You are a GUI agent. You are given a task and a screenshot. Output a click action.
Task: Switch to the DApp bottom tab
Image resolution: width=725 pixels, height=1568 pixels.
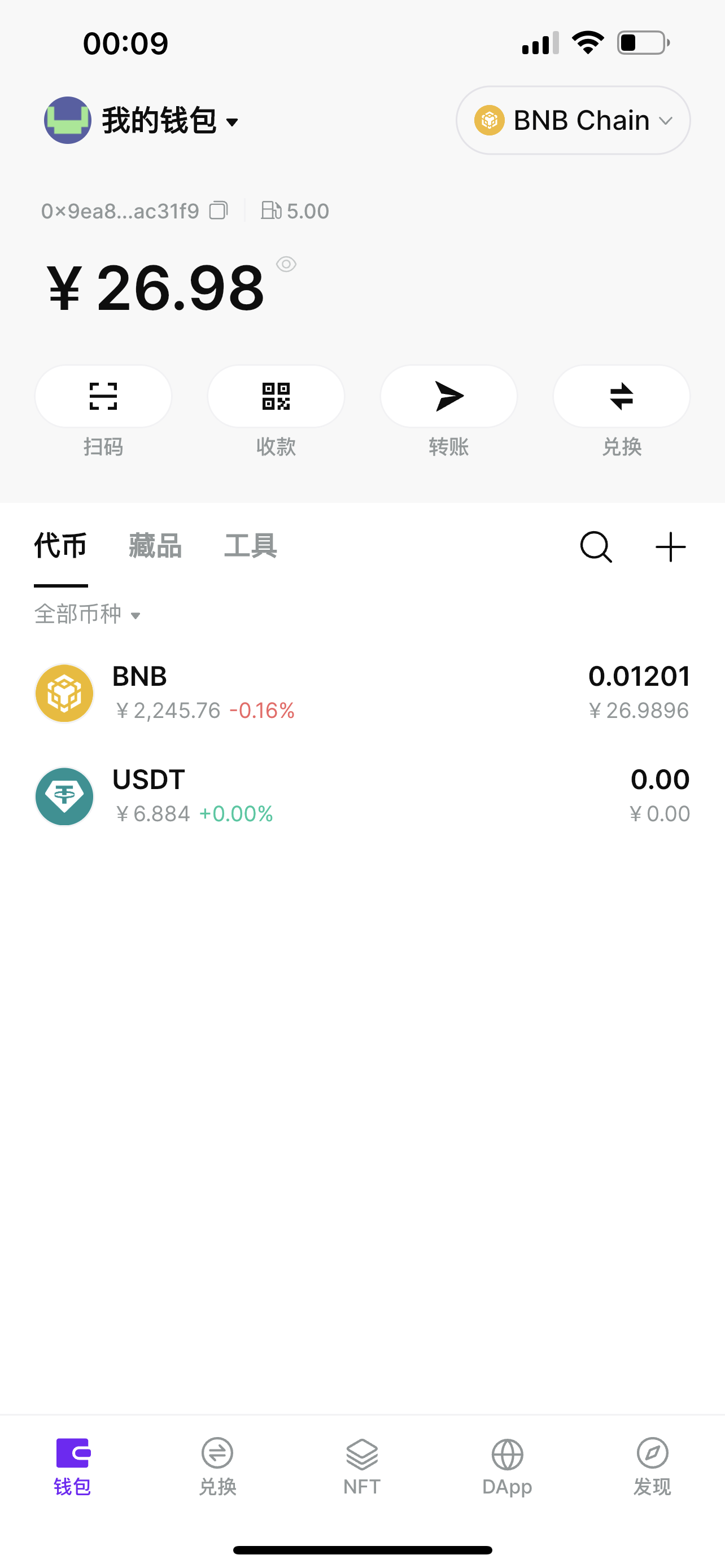[x=507, y=1467]
